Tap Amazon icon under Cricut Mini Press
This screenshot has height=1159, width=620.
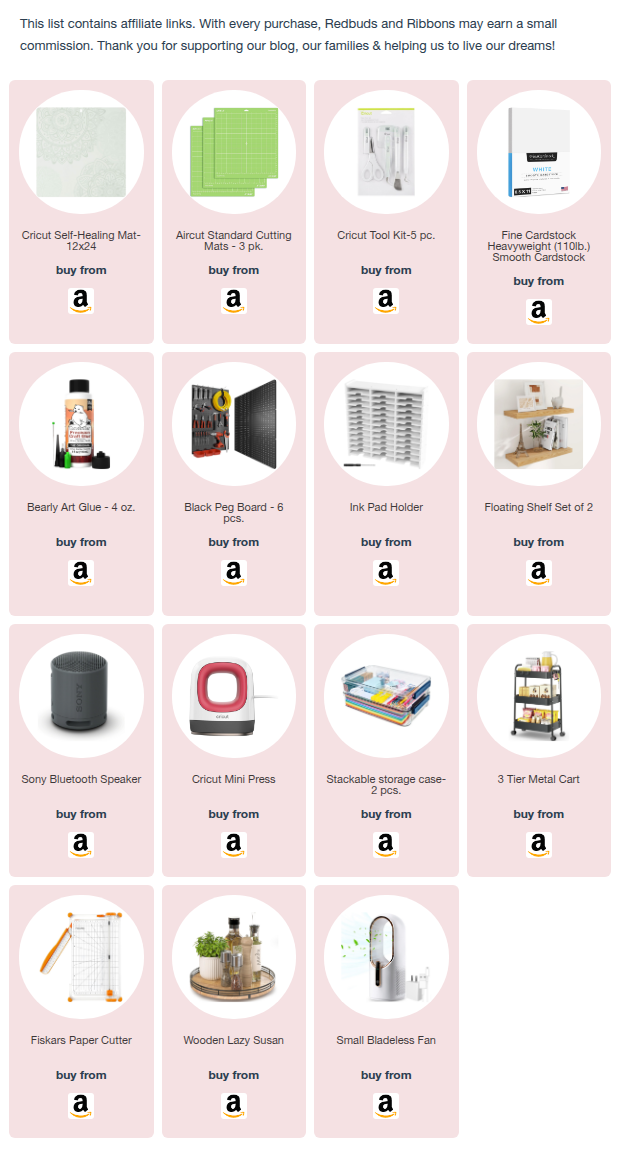click(x=233, y=845)
